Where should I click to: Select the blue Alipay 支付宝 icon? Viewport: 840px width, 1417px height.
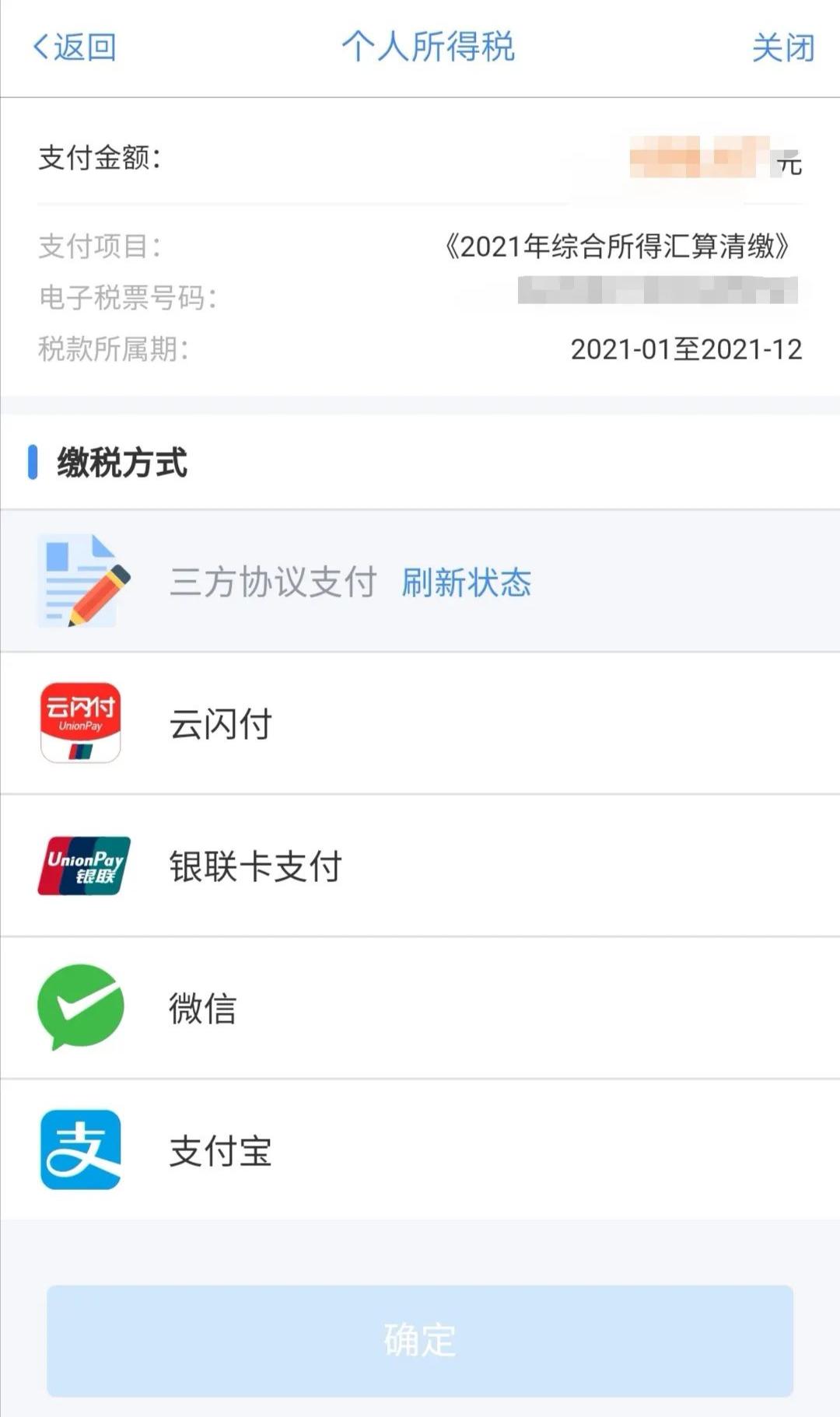(80, 1148)
